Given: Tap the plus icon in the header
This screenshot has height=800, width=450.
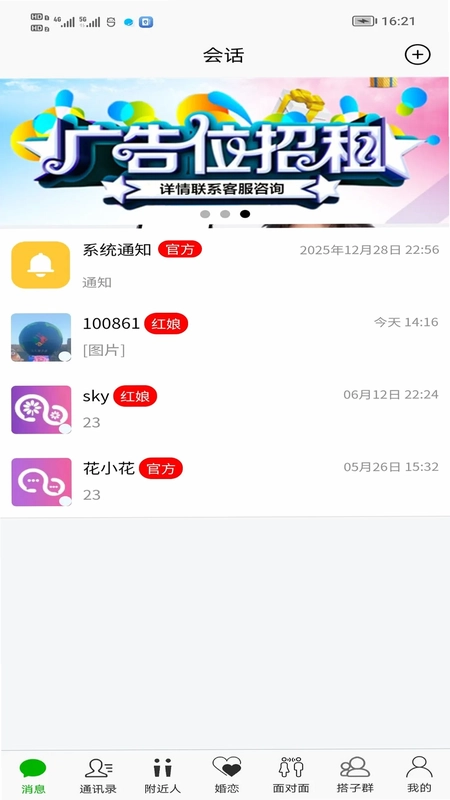Looking at the screenshot, I should point(417,55).
